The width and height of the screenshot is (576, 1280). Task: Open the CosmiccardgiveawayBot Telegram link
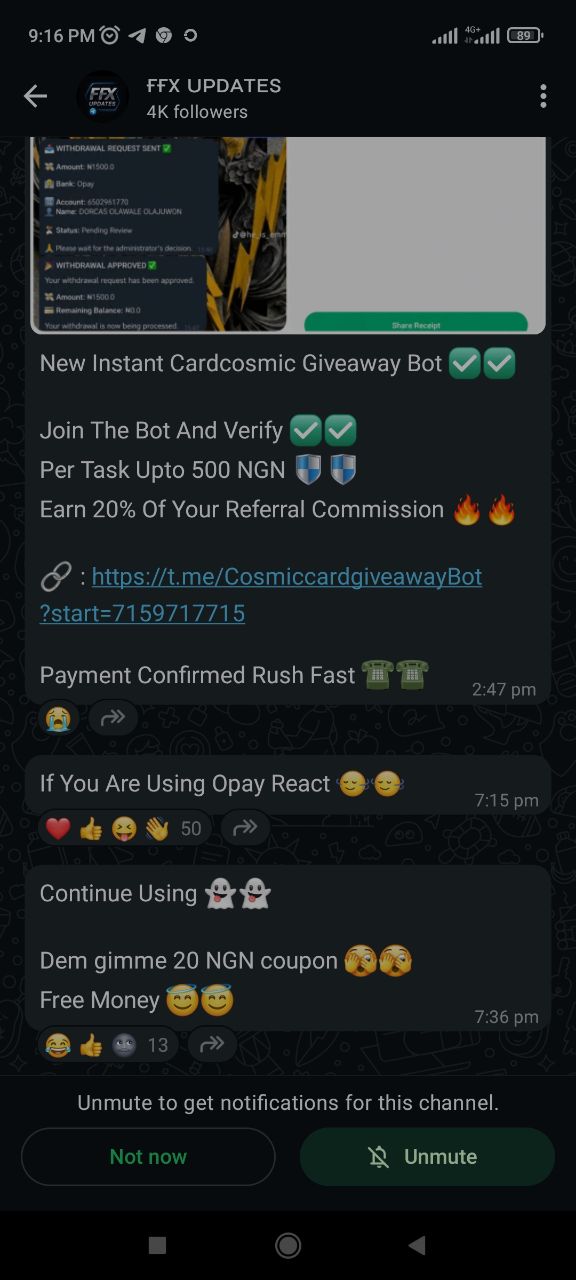[261, 595]
